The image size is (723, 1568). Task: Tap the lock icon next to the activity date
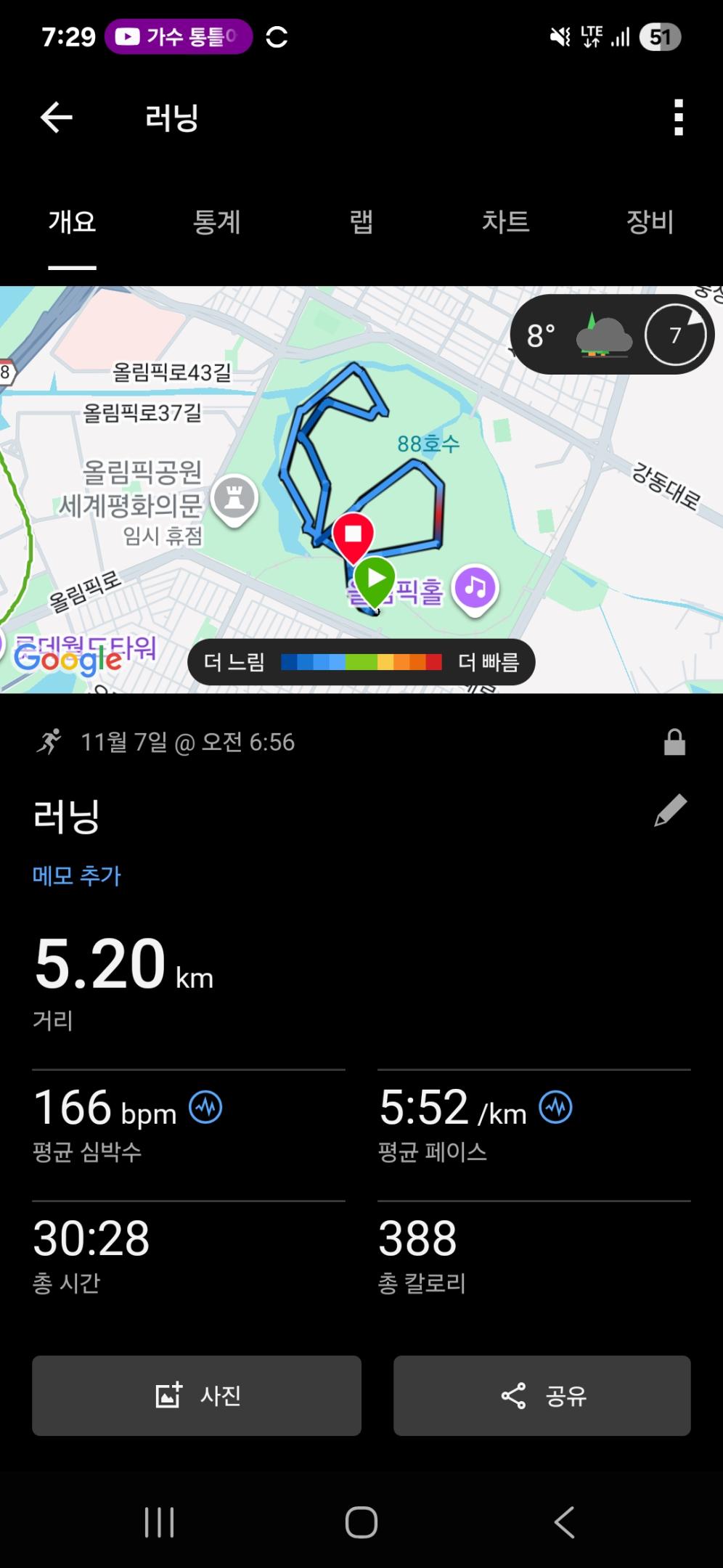click(x=675, y=742)
